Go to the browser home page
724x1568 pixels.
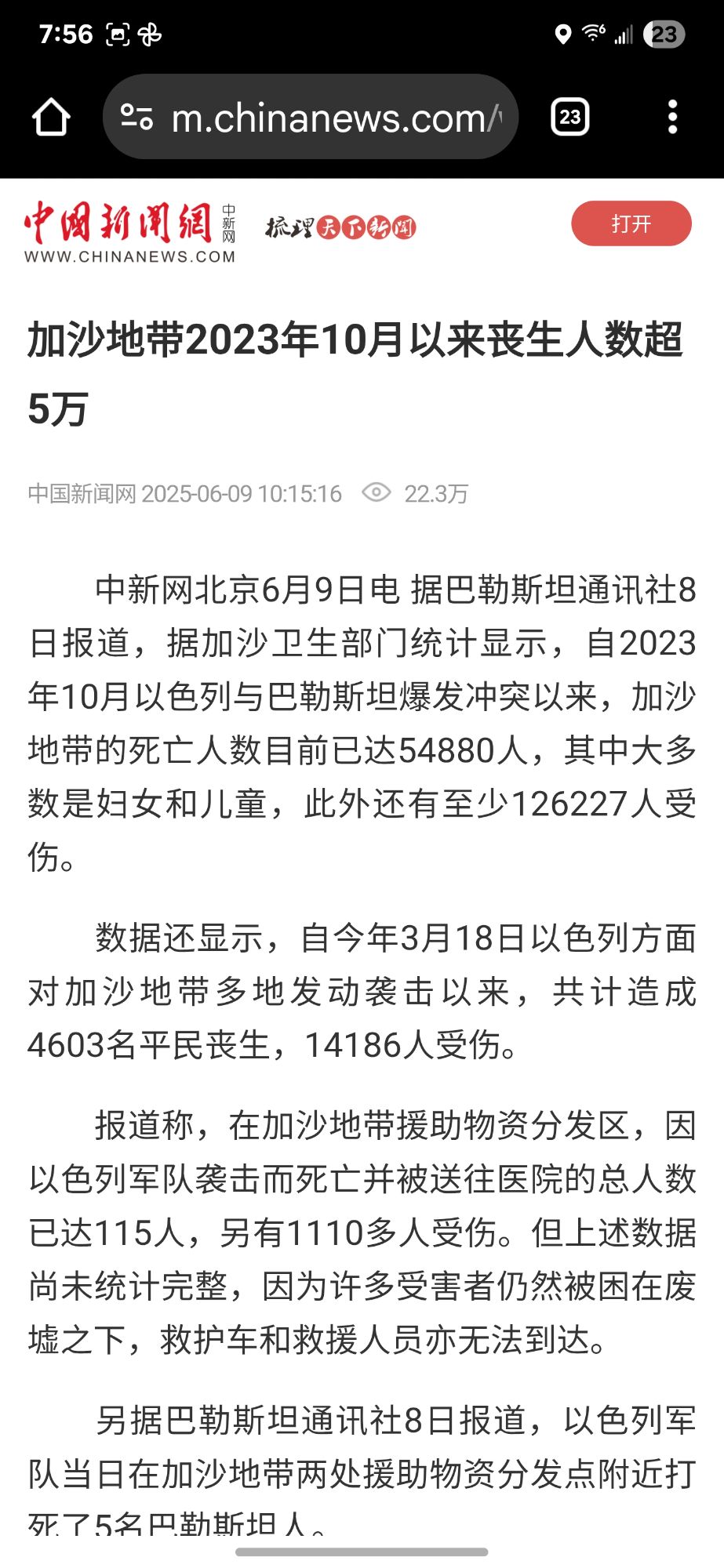click(51, 118)
